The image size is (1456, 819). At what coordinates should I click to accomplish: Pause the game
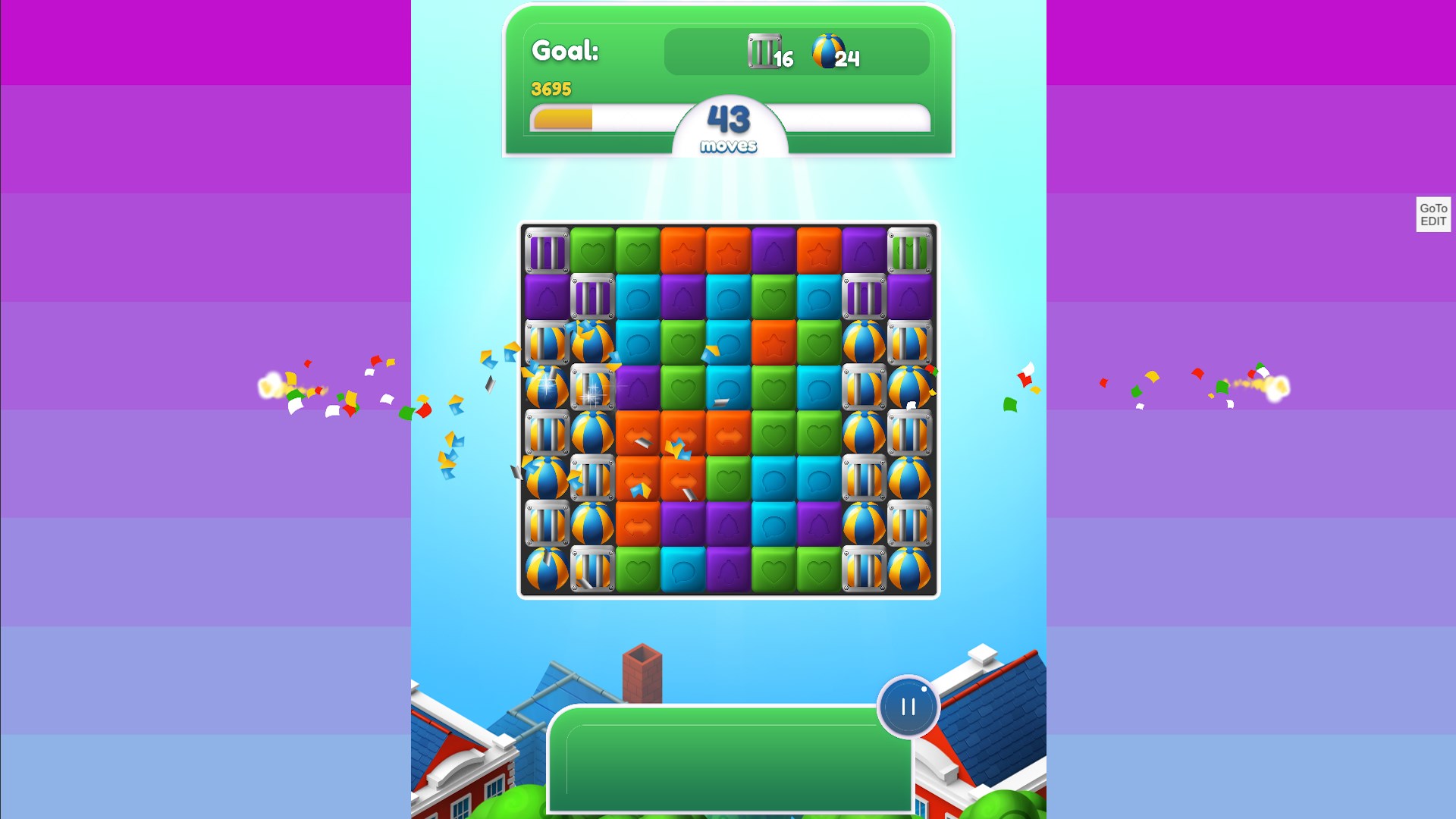point(908,707)
